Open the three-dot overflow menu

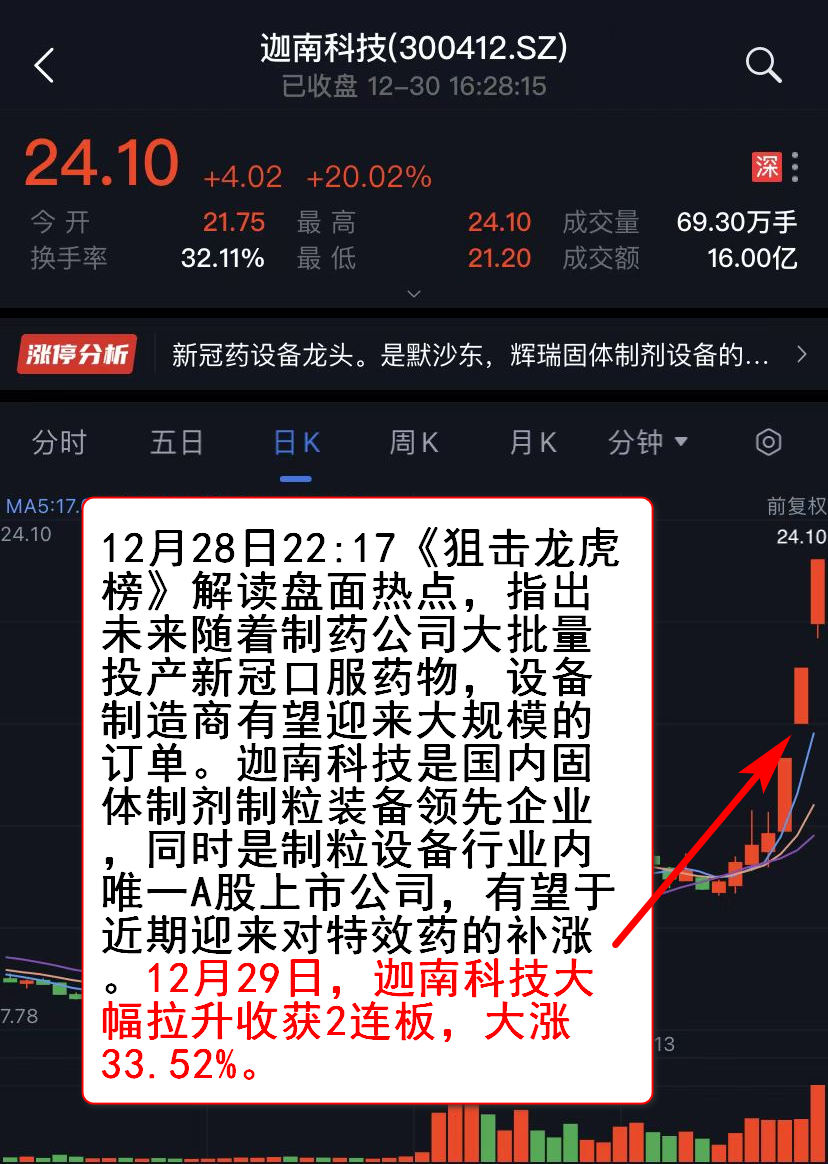(x=796, y=167)
